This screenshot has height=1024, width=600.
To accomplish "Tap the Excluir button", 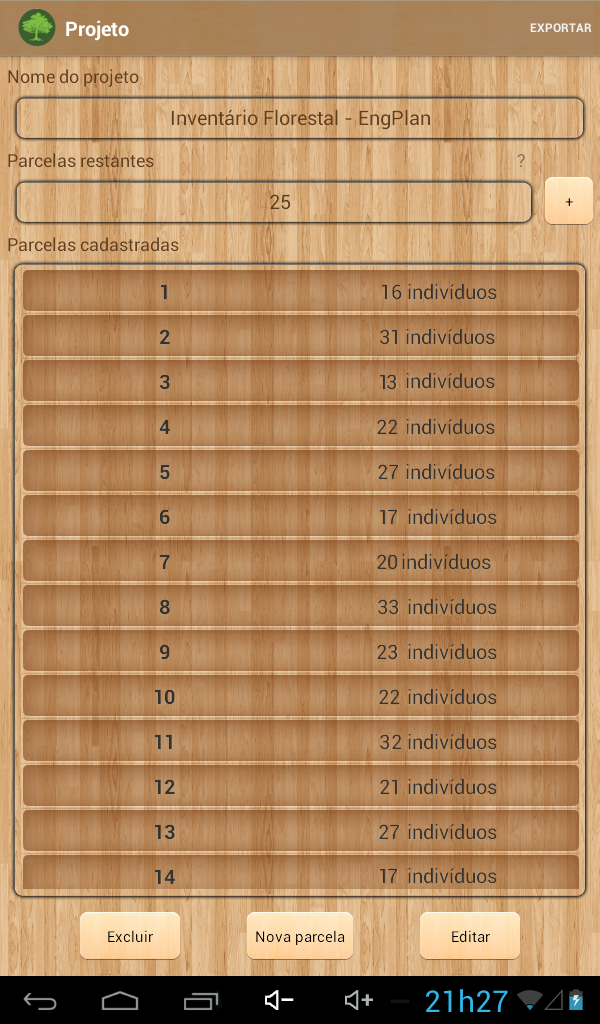I will [x=130, y=936].
